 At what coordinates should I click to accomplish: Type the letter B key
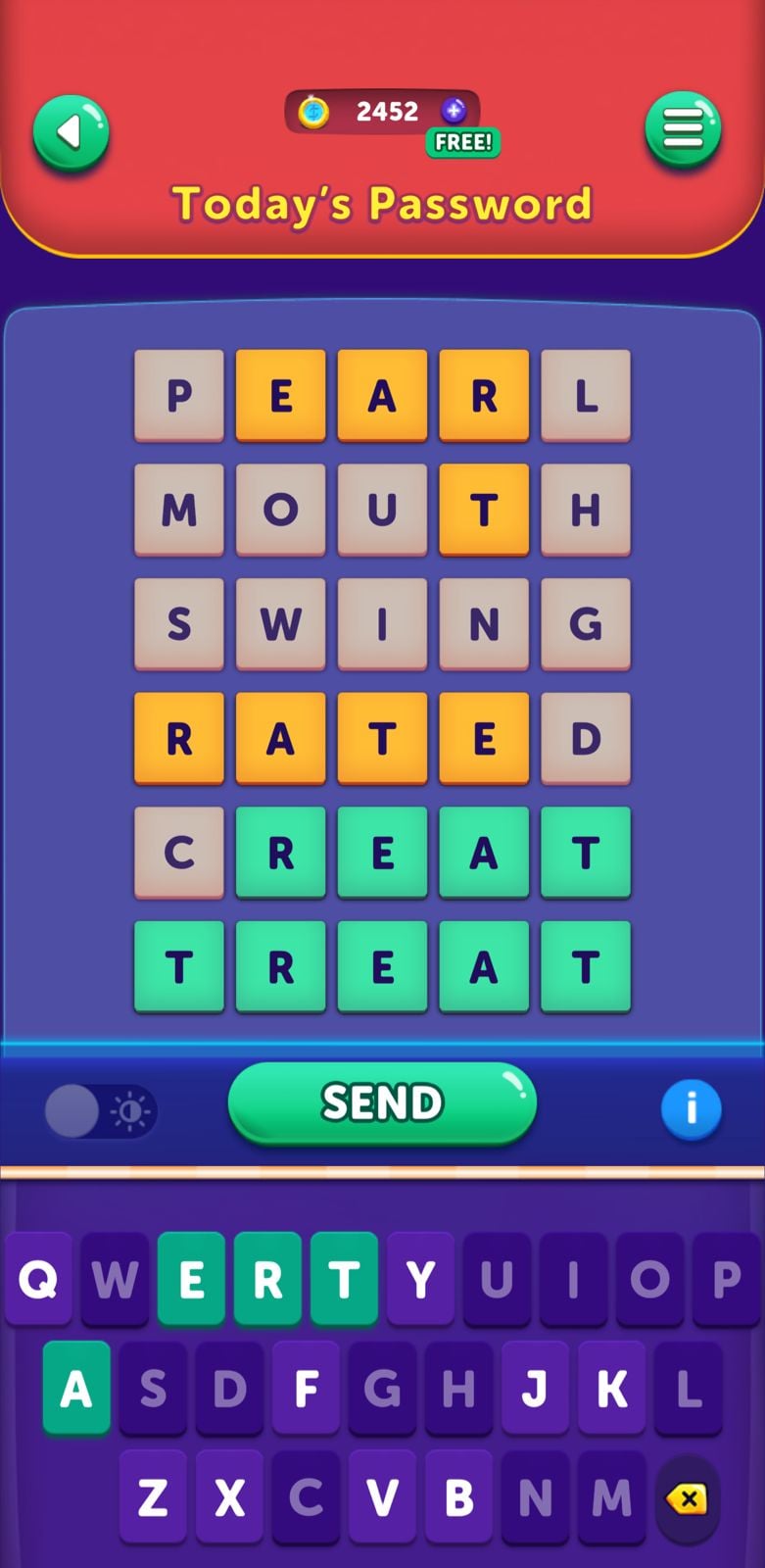click(458, 1498)
